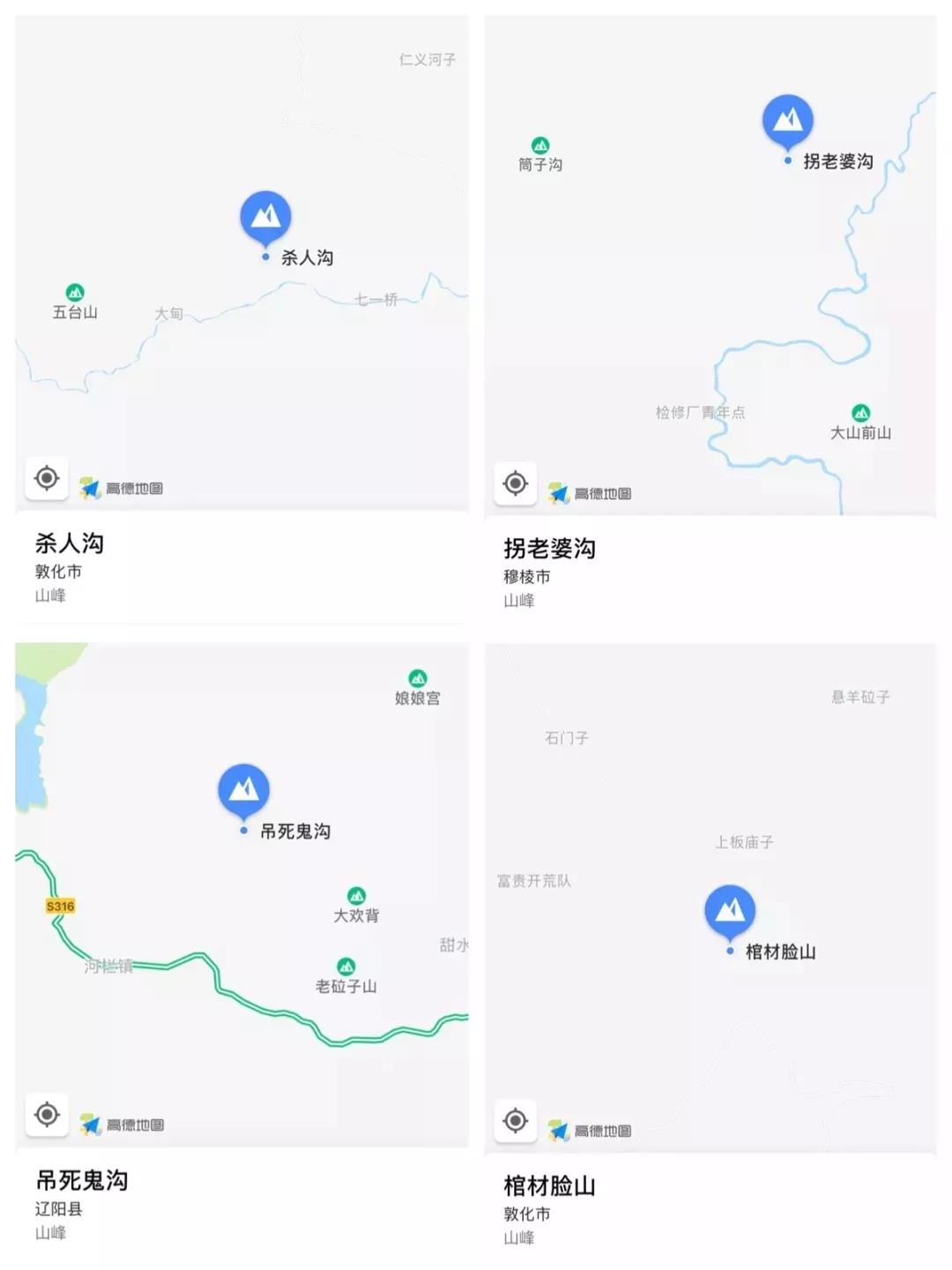Click the green peak icon for 五台山
Screen dimensions: 952x1270
pyautogui.click(x=75, y=291)
